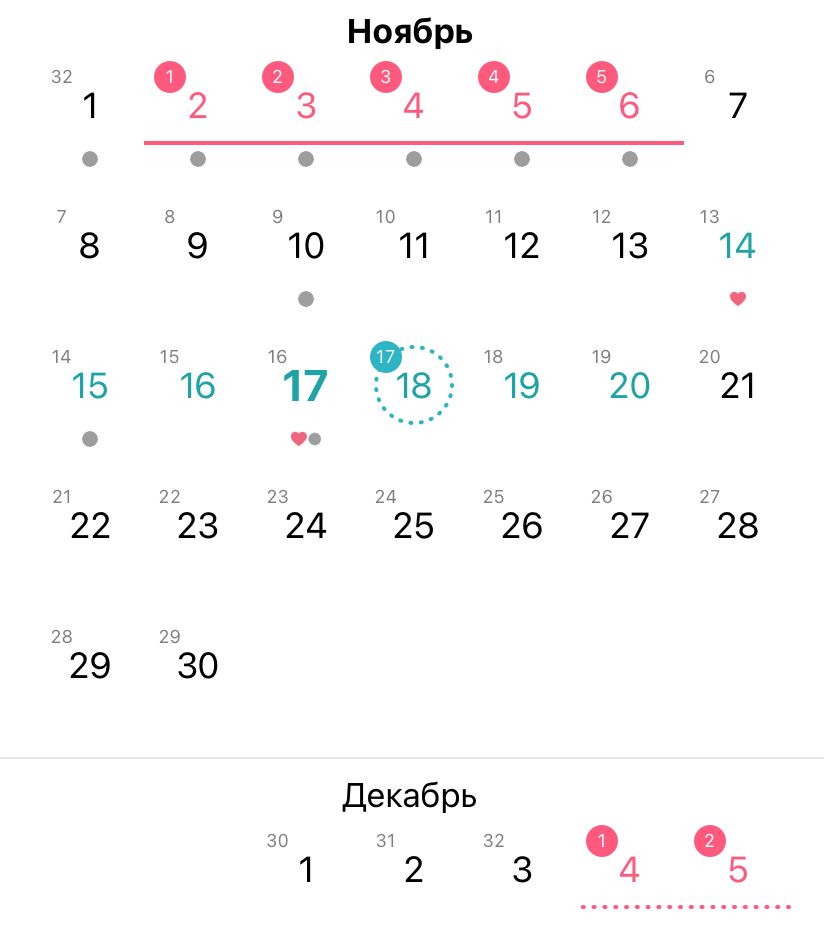828x940 pixels.
Task: Select the bold date November 17
Action: tap(305, 386)
